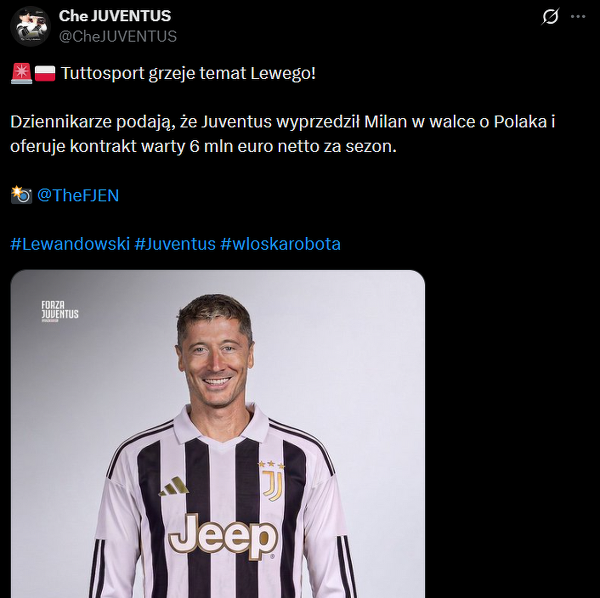
Task: Open Che JUVENTUS profile avatar
Action: pyautogui.click(x=30, y=26)
